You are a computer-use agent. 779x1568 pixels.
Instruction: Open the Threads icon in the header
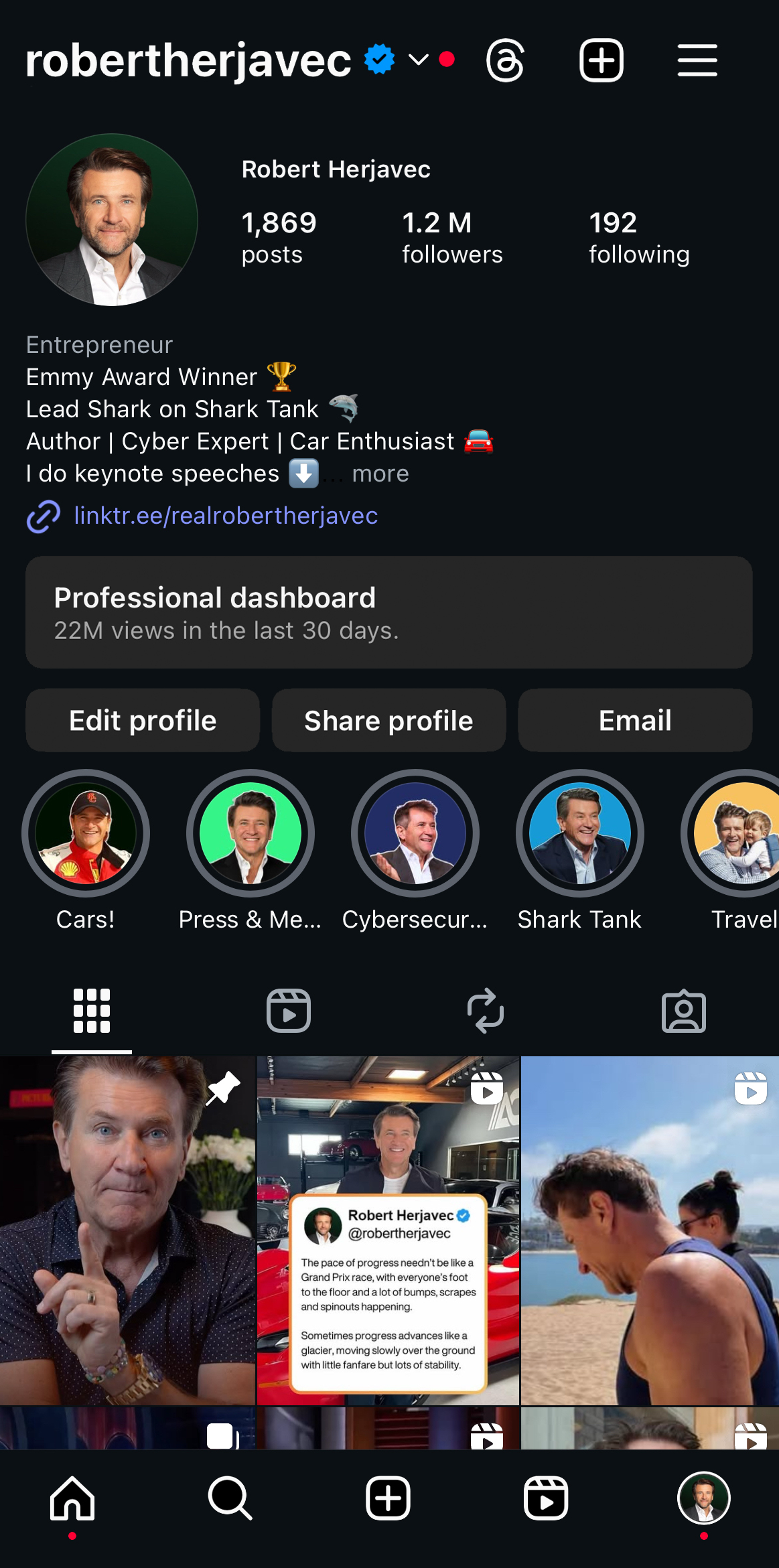click(x=505, y=61)
